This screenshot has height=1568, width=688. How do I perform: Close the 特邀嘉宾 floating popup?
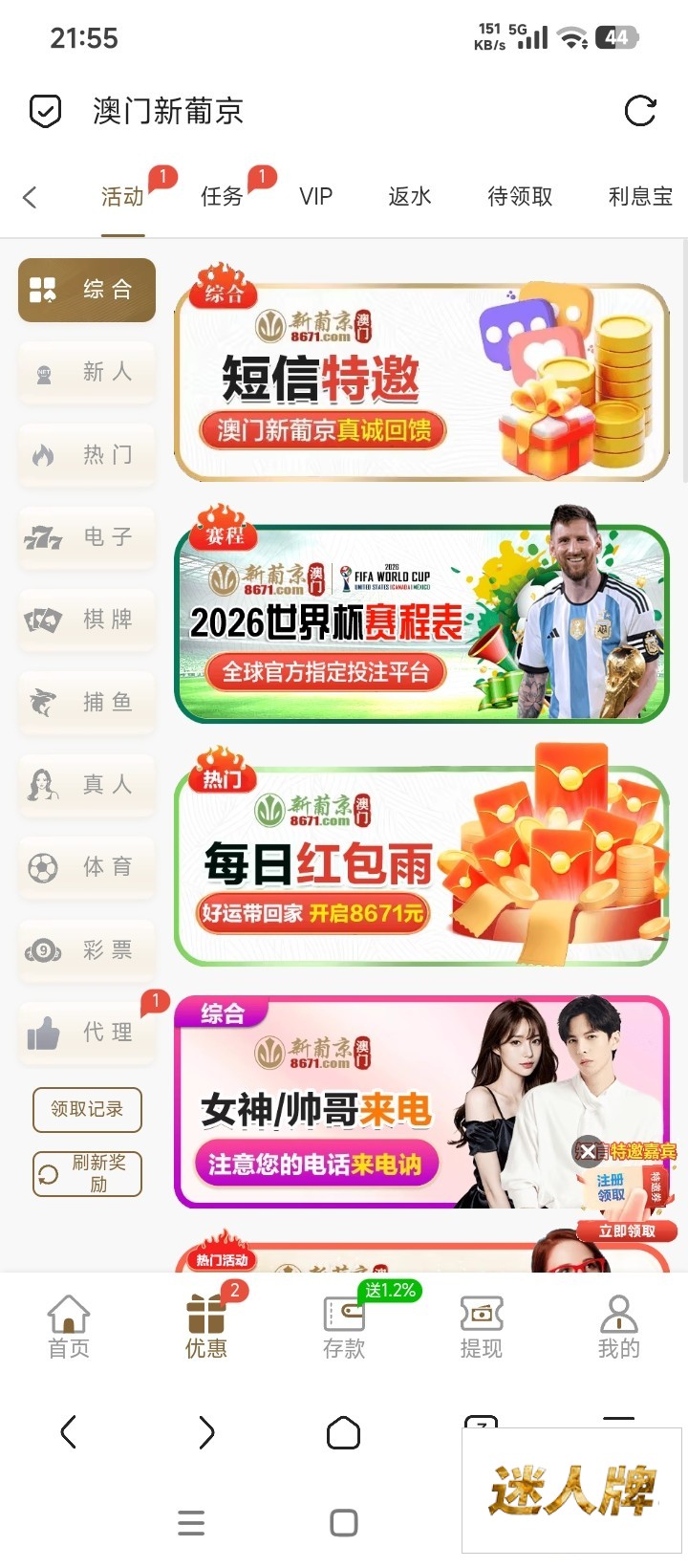point(587,1152)
